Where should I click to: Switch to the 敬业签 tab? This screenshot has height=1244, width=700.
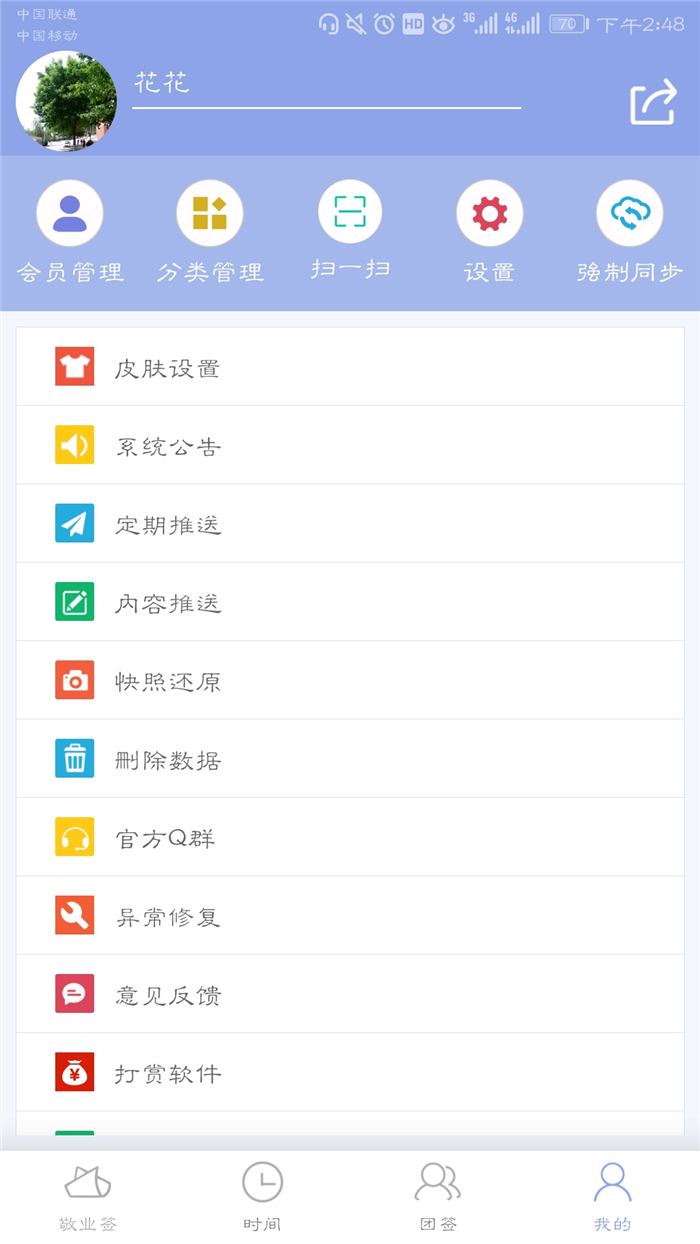click(x=88, y=1197)
